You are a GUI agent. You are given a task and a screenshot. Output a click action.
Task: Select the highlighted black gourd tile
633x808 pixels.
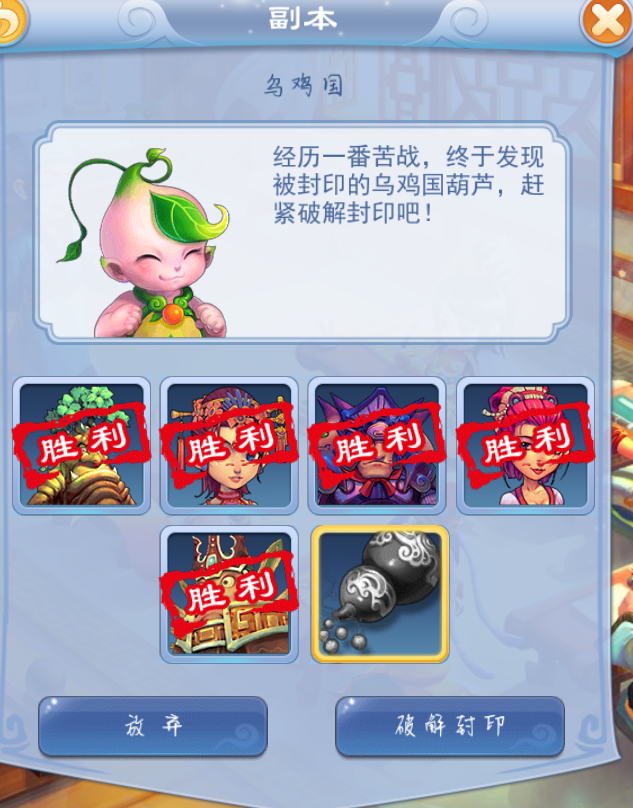tap(380, 594)
